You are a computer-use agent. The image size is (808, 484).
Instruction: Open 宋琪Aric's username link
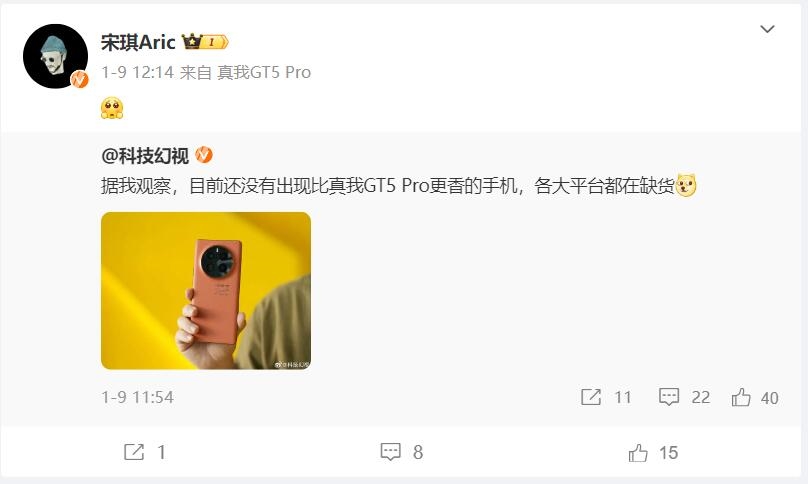[x=138, y=42]
